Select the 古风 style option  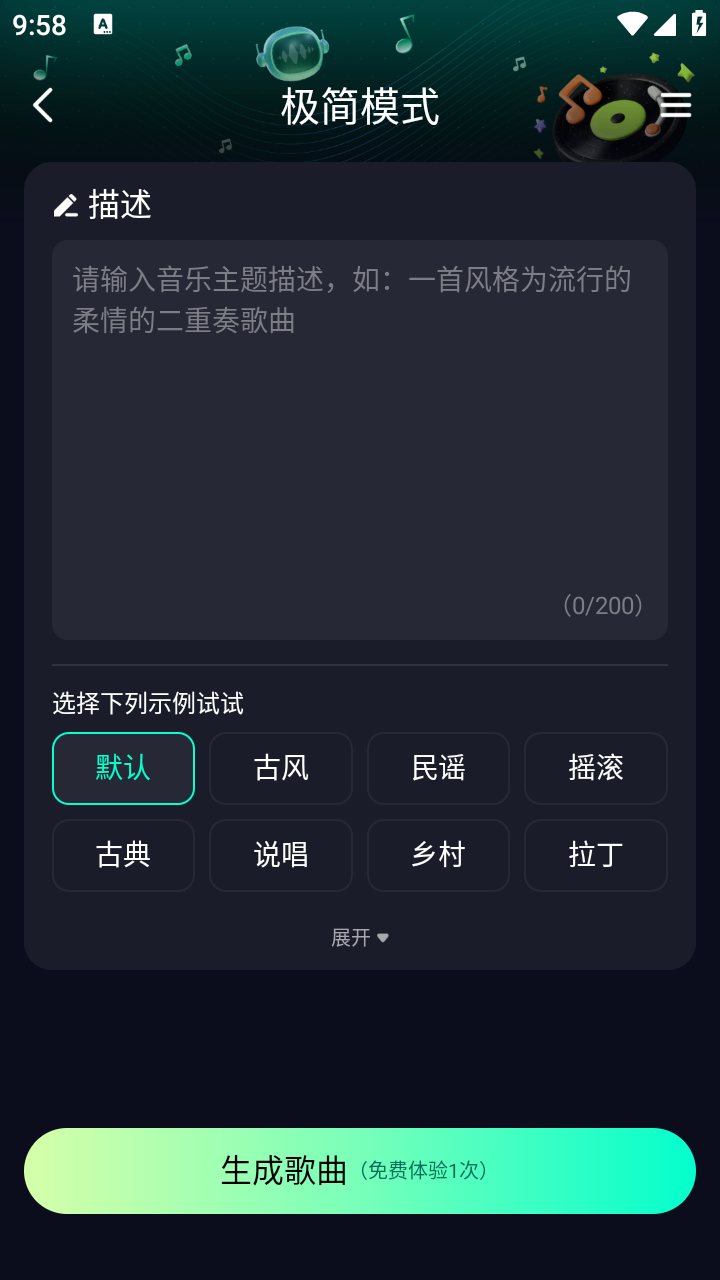point(281,768)
